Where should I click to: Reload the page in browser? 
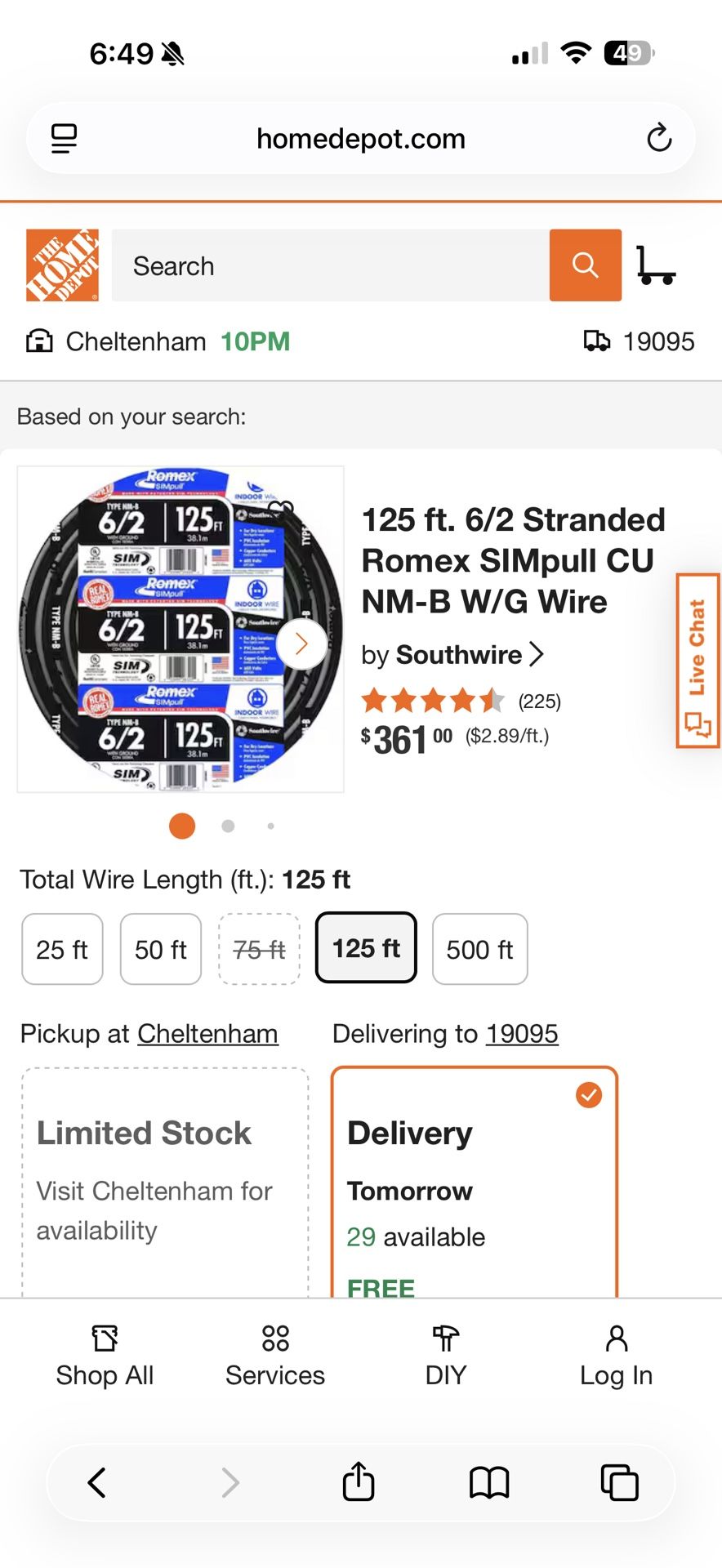tap(659, 138)
